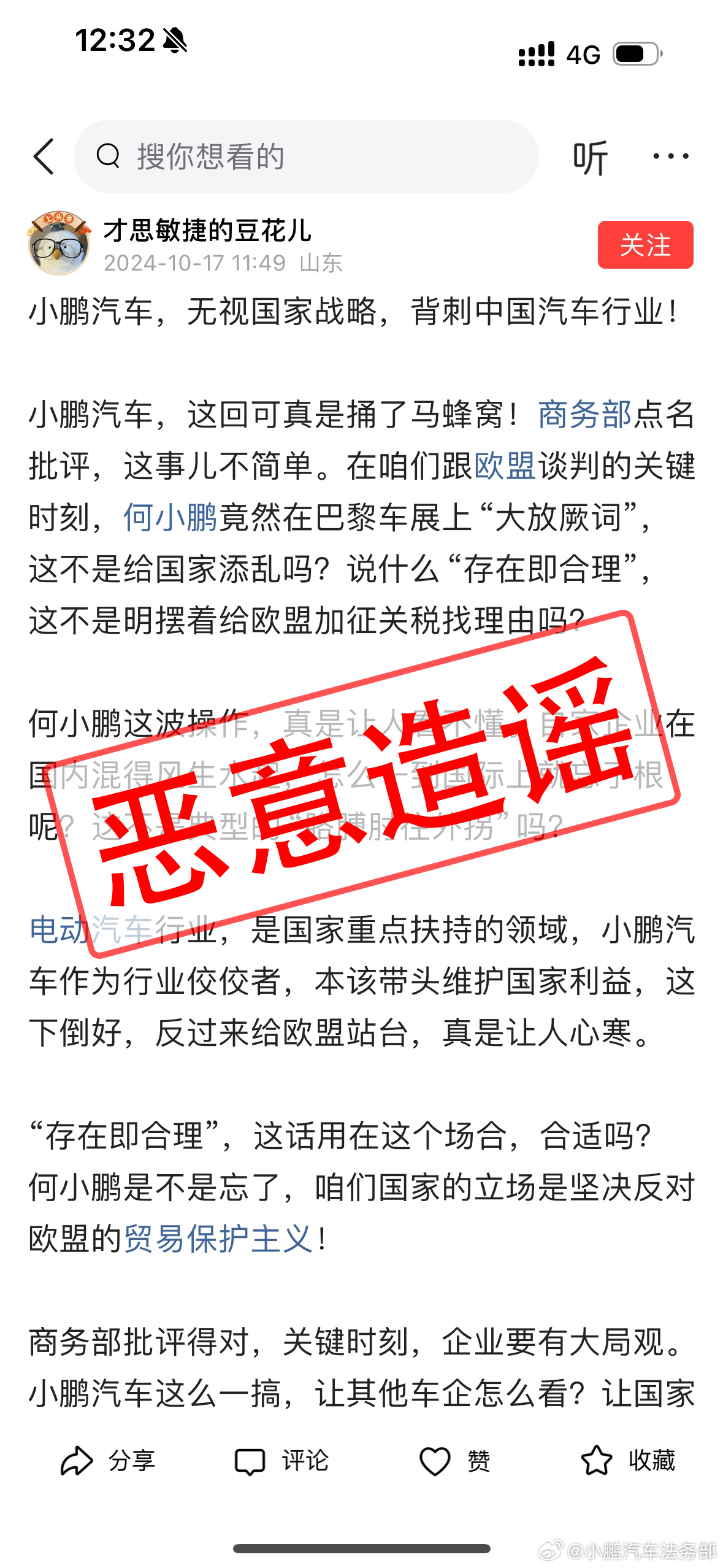Save the article with 收藏
The width and height of the screenshot is (723, 1568).
pyautogui.click(x=627, y=1460)
